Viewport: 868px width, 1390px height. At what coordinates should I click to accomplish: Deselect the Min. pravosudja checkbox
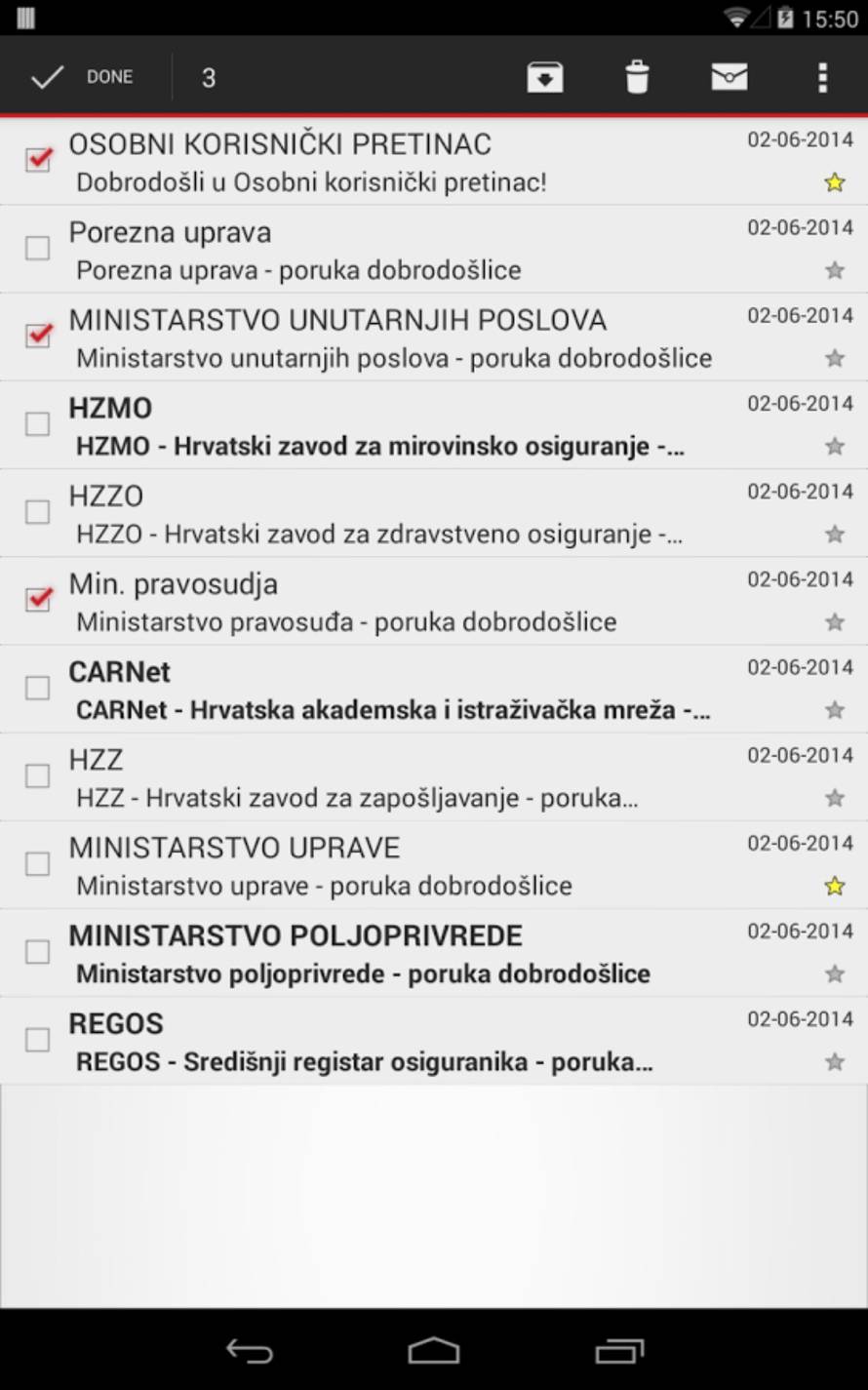(38, 599)
